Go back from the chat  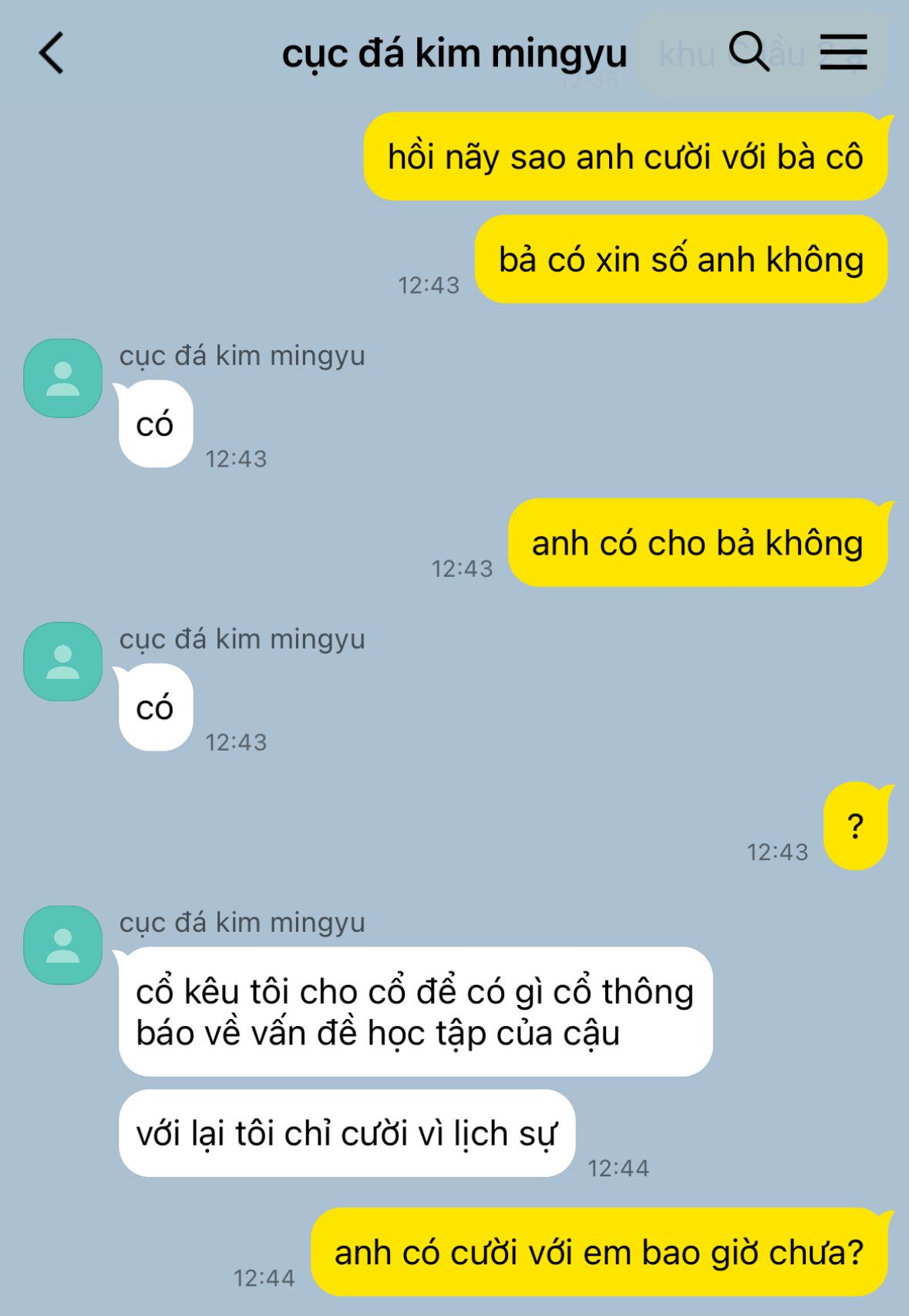tap(51, 54)
